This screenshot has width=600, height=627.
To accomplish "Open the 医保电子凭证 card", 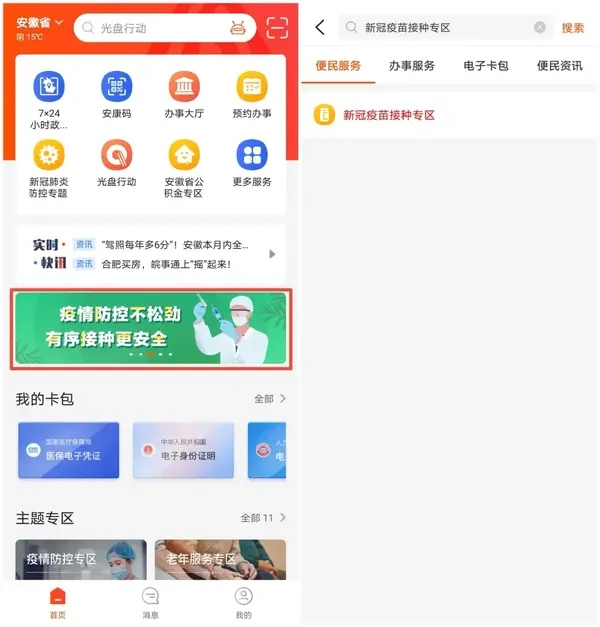I will pos(68,451).
